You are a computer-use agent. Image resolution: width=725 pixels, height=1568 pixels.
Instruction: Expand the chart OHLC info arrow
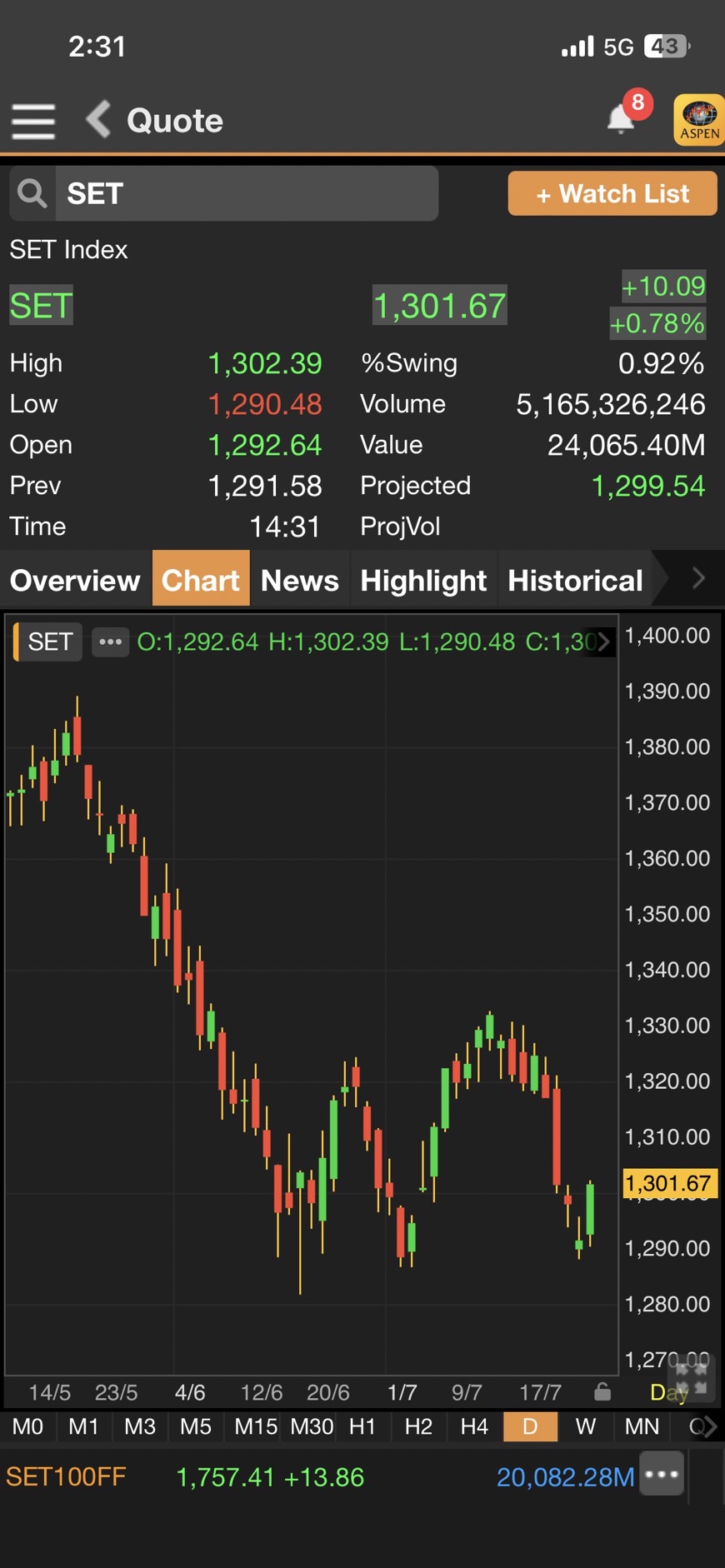(x=604, y=642)
